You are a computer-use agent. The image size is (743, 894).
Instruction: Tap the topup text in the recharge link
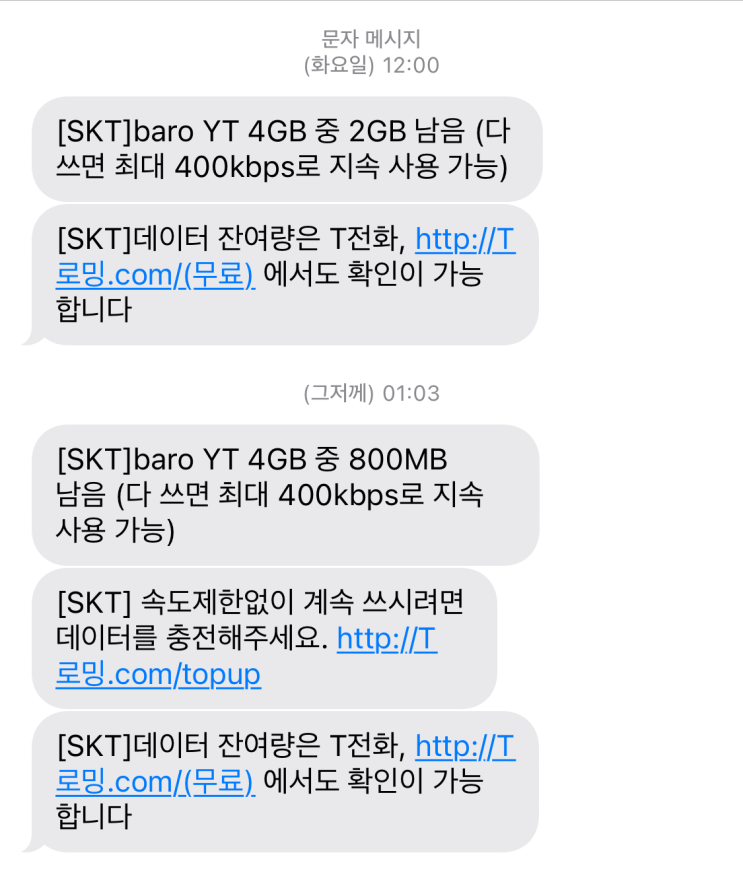(226, 674)
